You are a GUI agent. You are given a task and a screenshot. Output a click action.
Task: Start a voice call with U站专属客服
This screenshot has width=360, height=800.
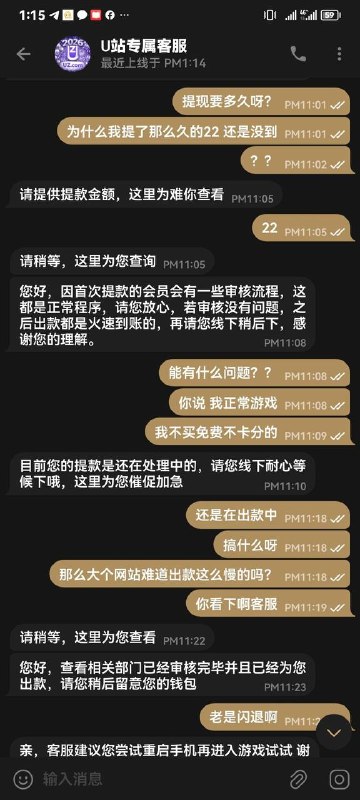pos(298,54)
